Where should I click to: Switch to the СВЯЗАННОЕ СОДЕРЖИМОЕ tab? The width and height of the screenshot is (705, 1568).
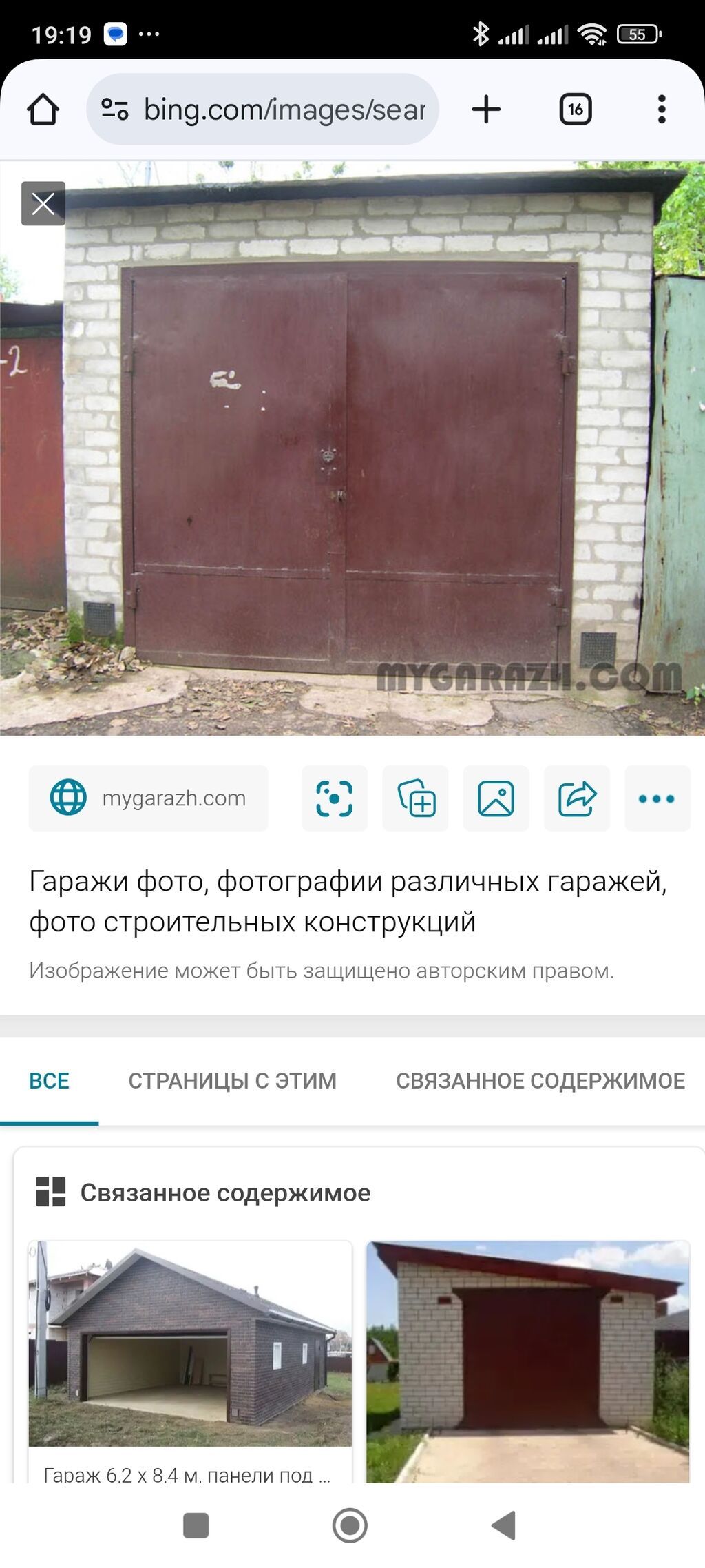tap(540, 1081)
